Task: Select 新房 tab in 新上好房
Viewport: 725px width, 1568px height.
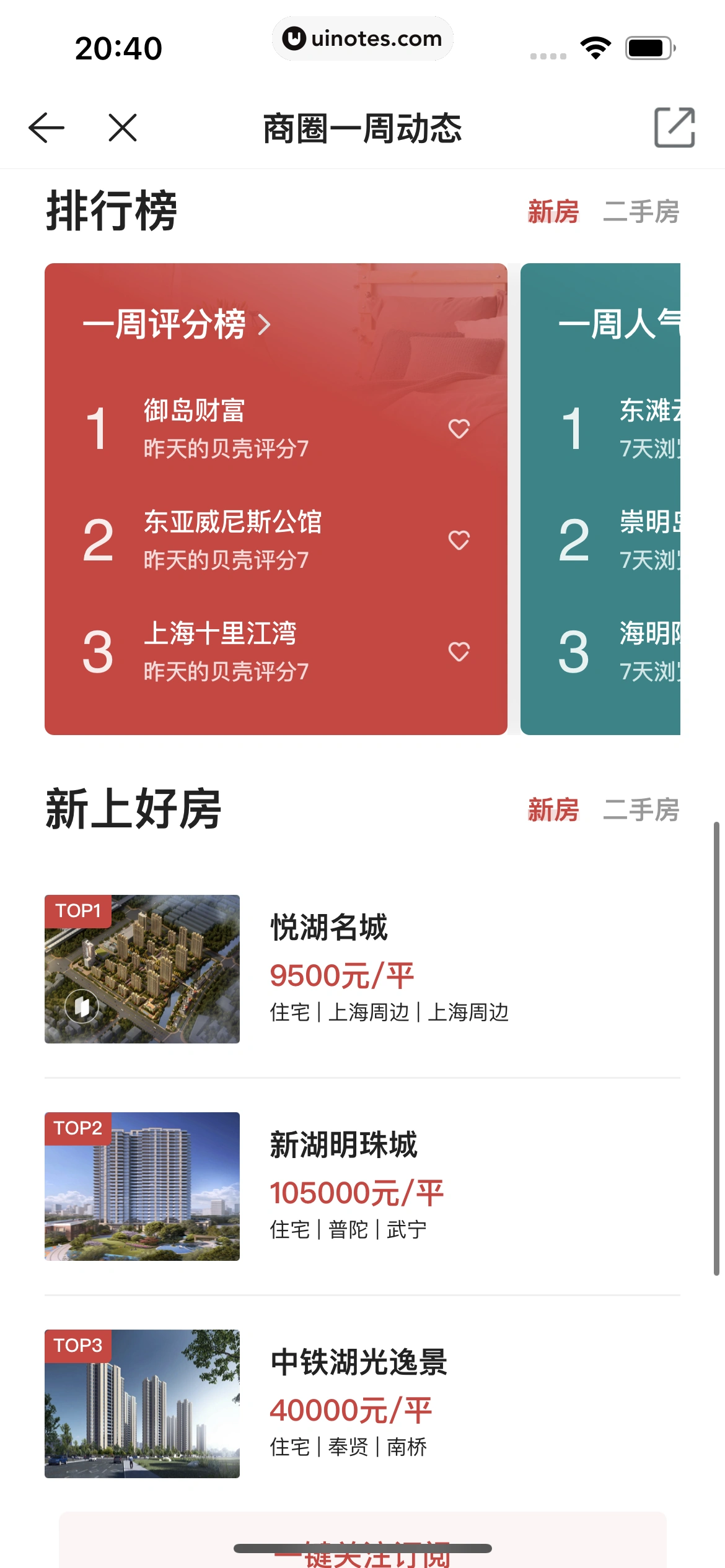Action: click(x=553, y=810)
